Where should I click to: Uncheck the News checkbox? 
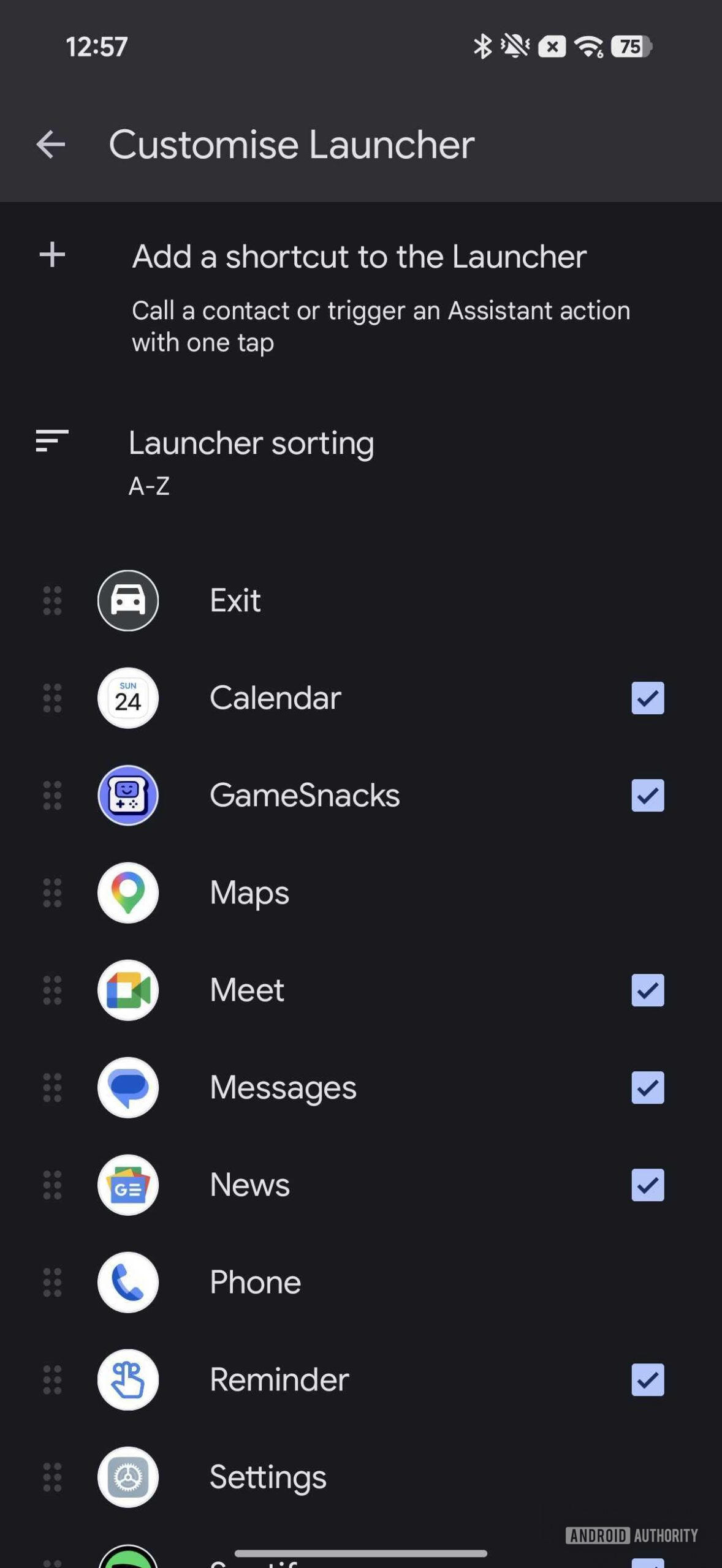(x=647, y=1185)
